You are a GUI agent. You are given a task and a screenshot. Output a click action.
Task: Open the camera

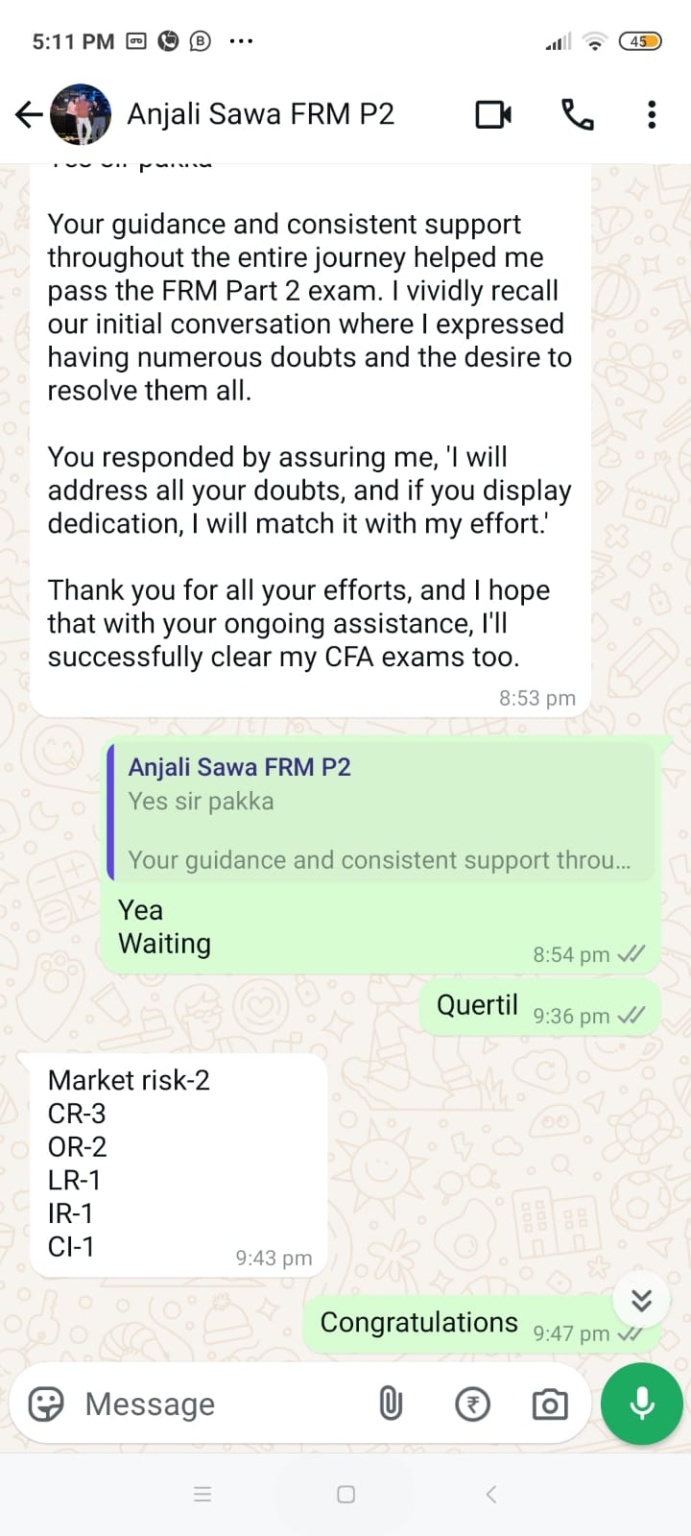(549, 1404)
